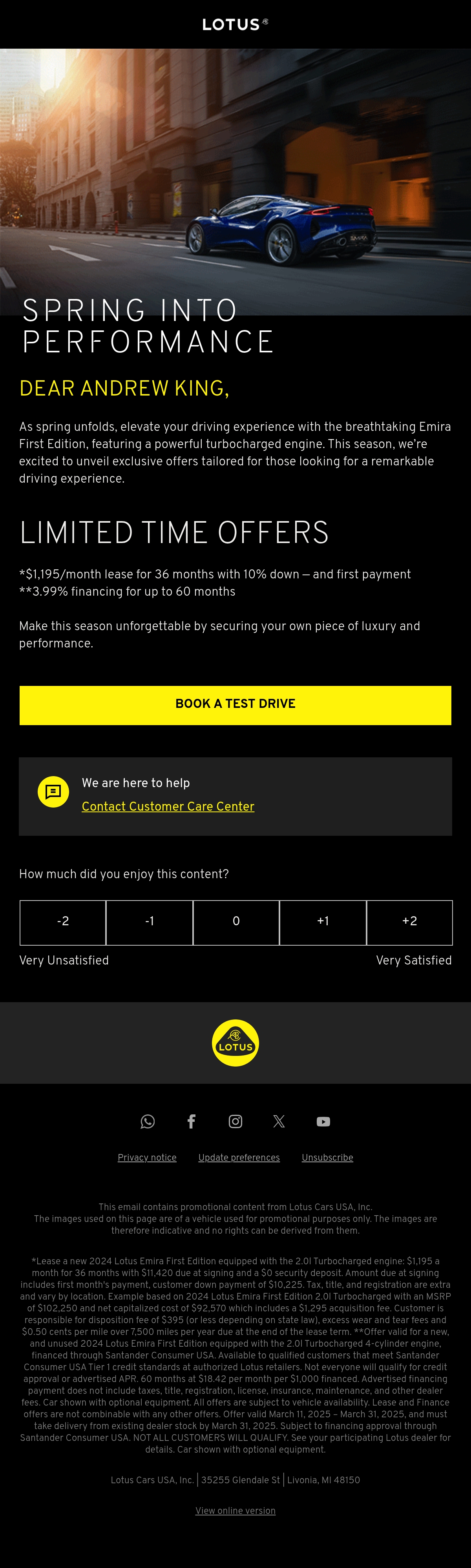The width and height of the screenshot is (471, 1568).
Task: Open the X social icon
Action: click(x=279, y=1121)
